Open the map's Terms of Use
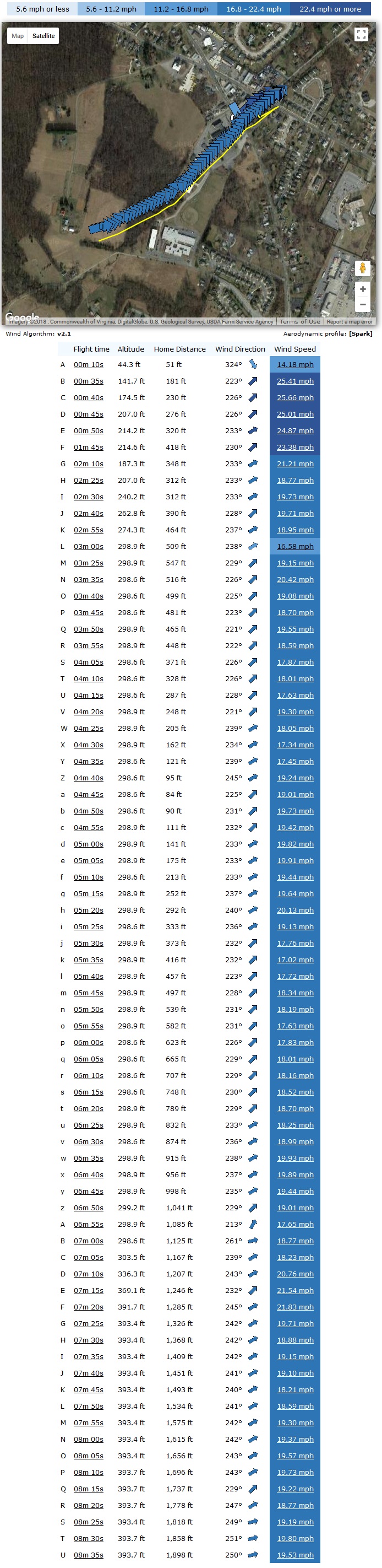The image size is (382, 1568). click(299, 321)
